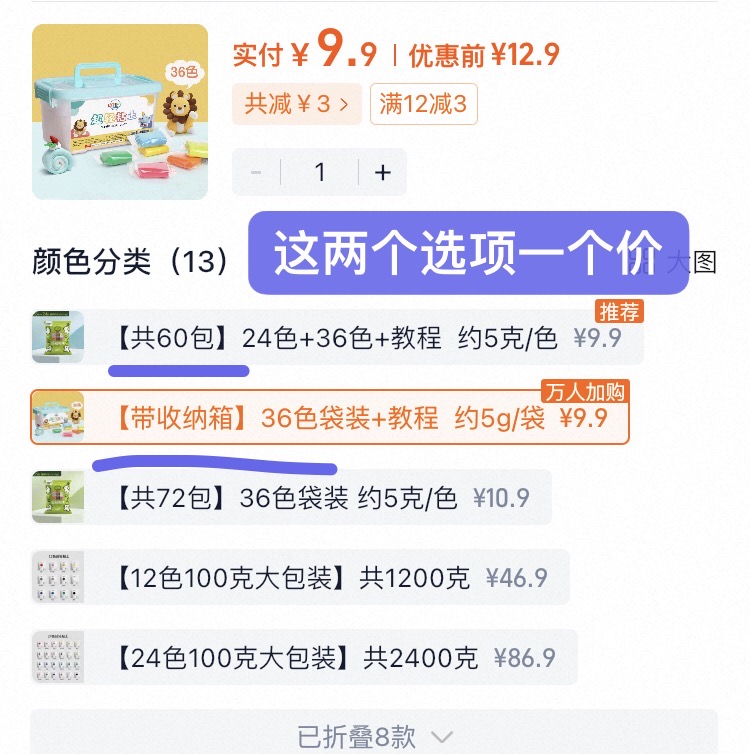Increase quantity with the plus button

click(x=383, y=172)
